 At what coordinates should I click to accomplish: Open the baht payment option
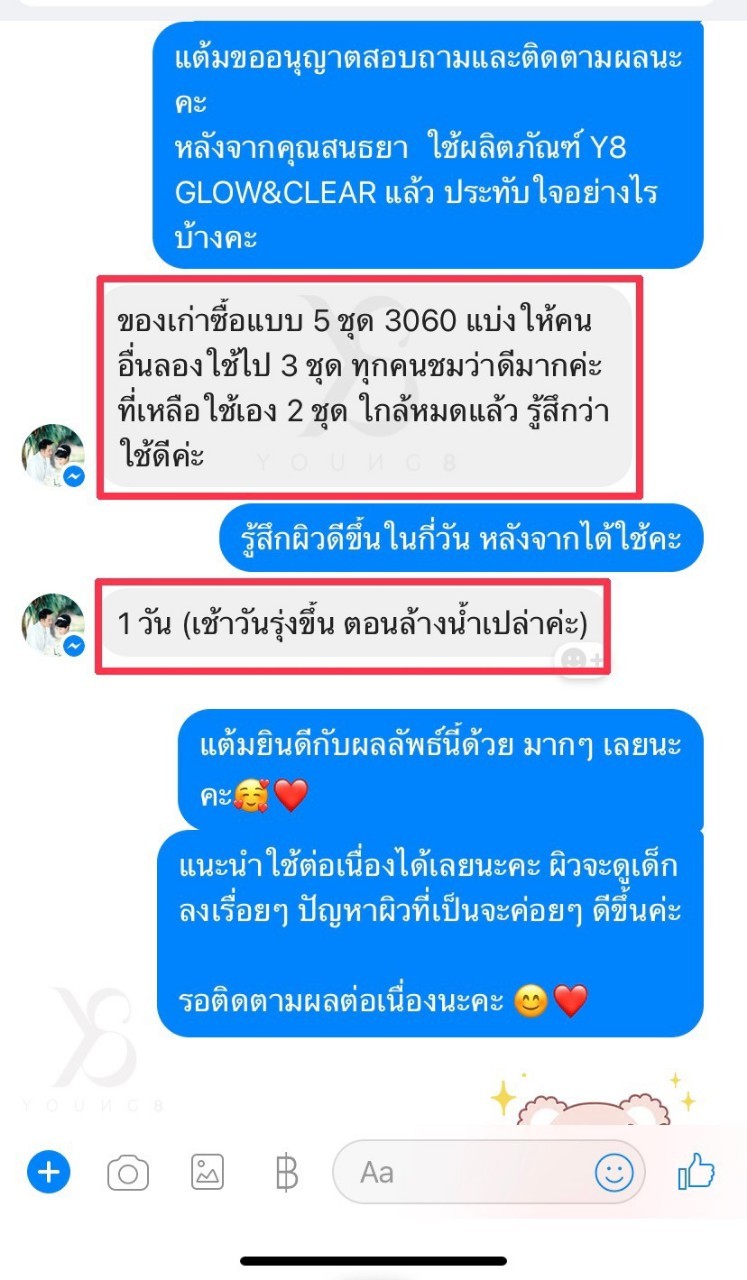[286, 1172]
